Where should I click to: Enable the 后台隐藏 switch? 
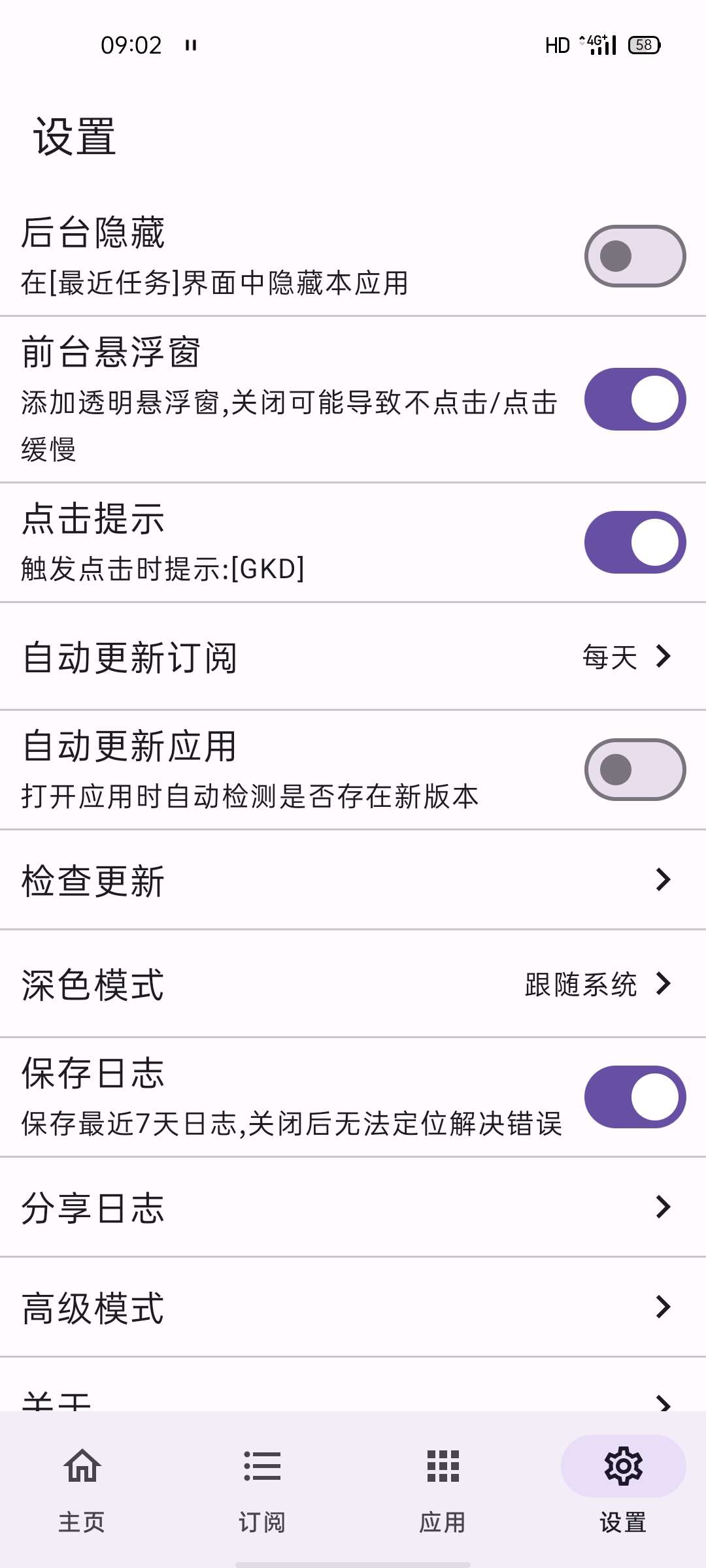tap(634, 256)
